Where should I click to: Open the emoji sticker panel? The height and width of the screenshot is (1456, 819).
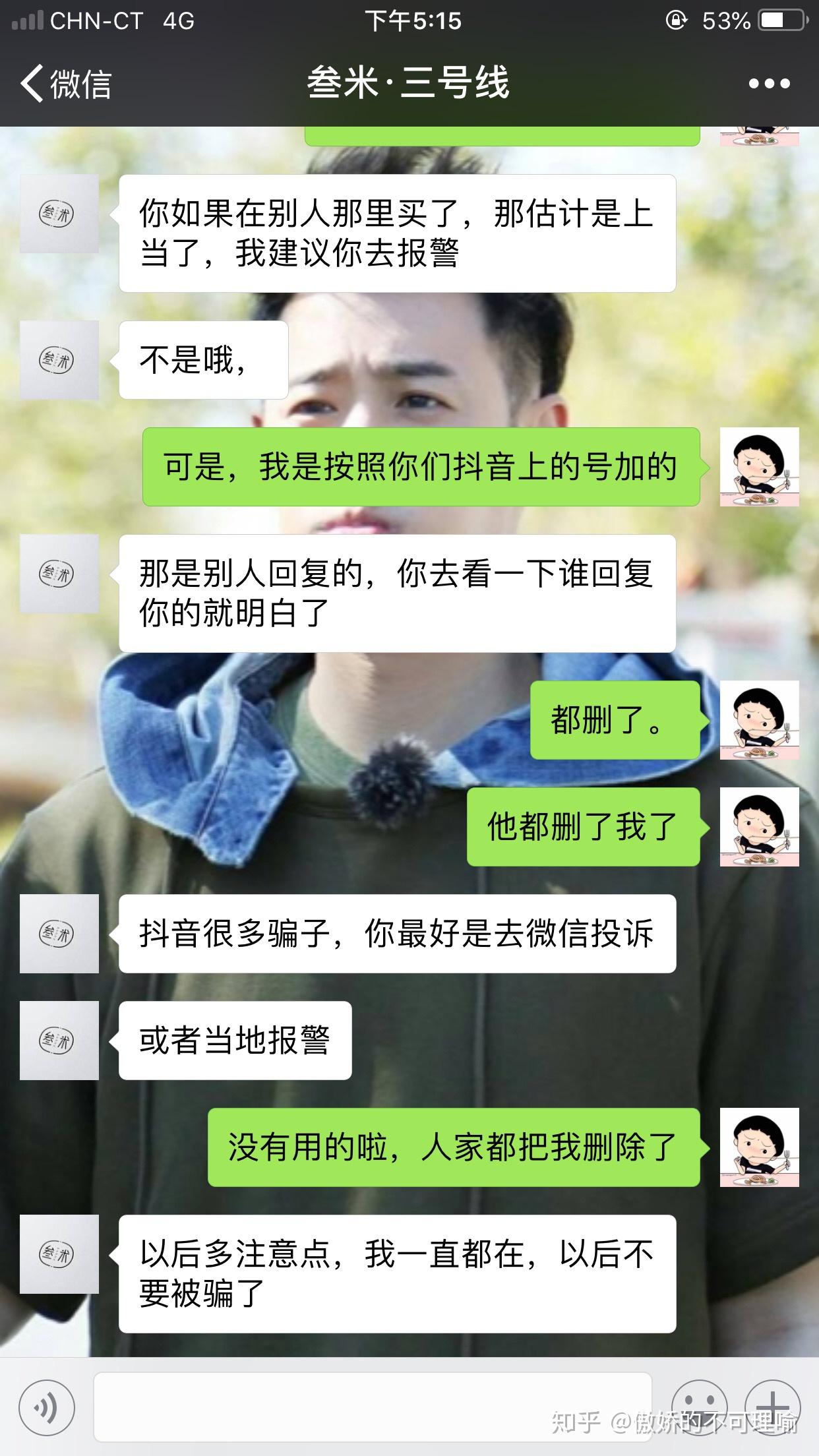pyautogui.click(x=699, y=1407)
